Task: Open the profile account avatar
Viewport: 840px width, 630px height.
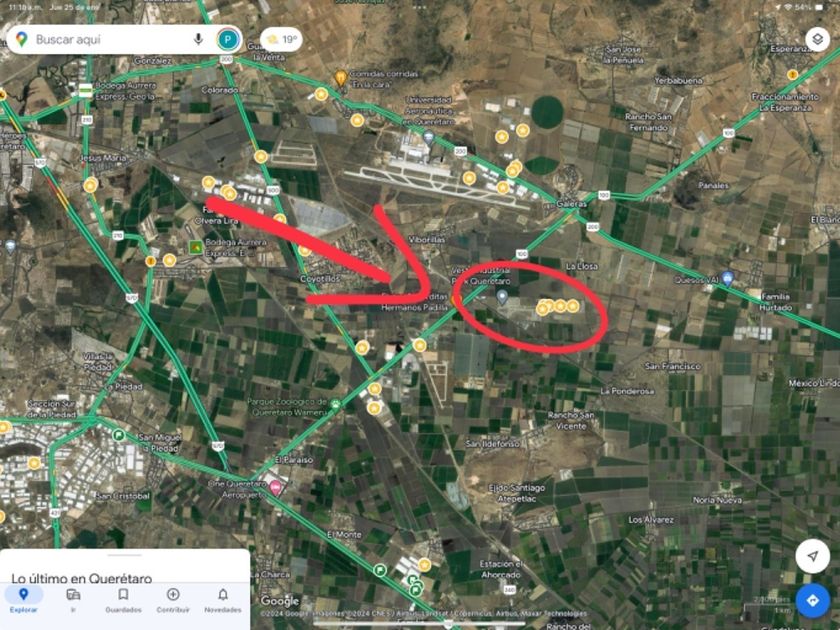Action: click(229, 40)
